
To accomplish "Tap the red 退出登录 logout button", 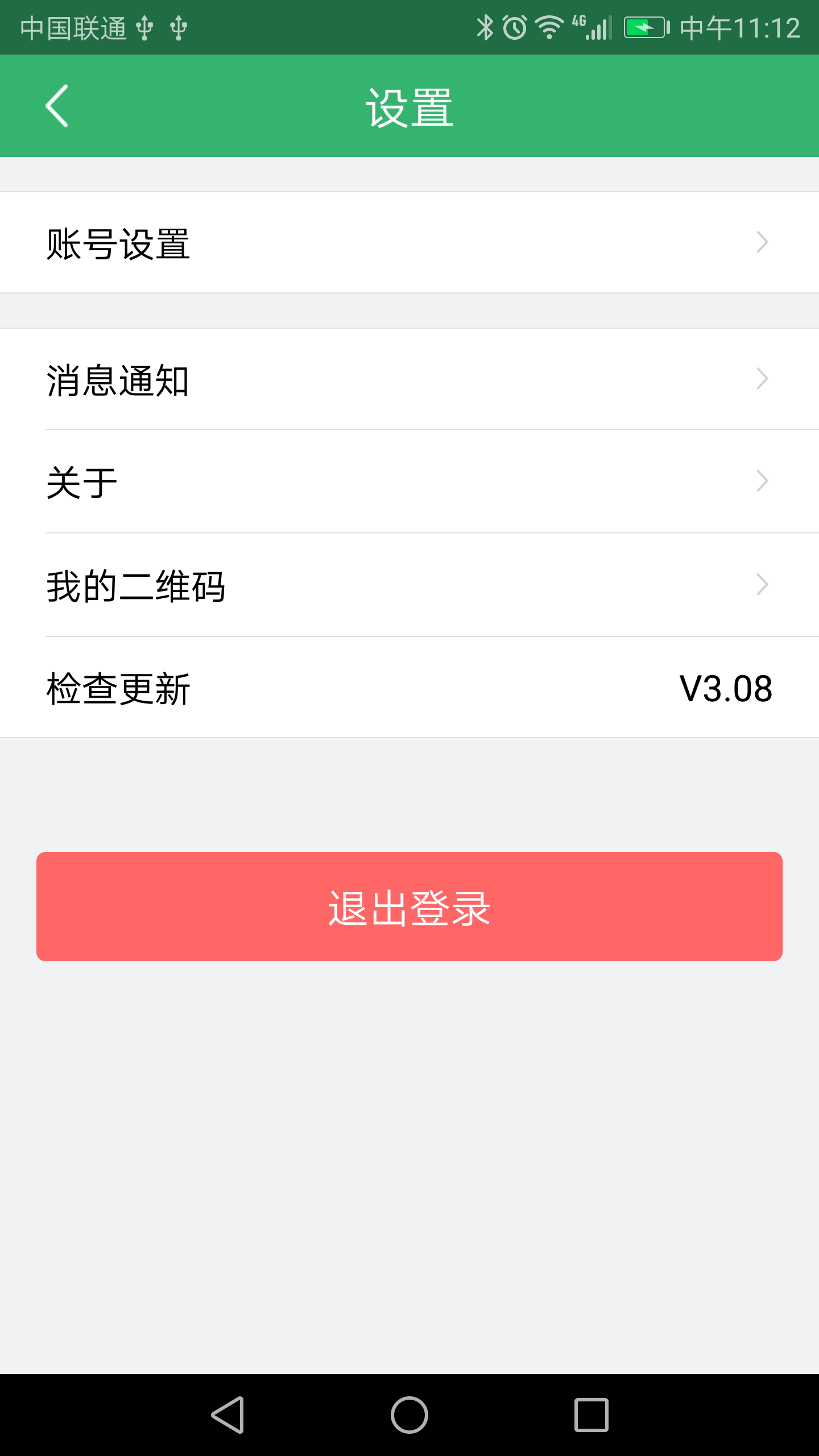I will tap(409, 906).
